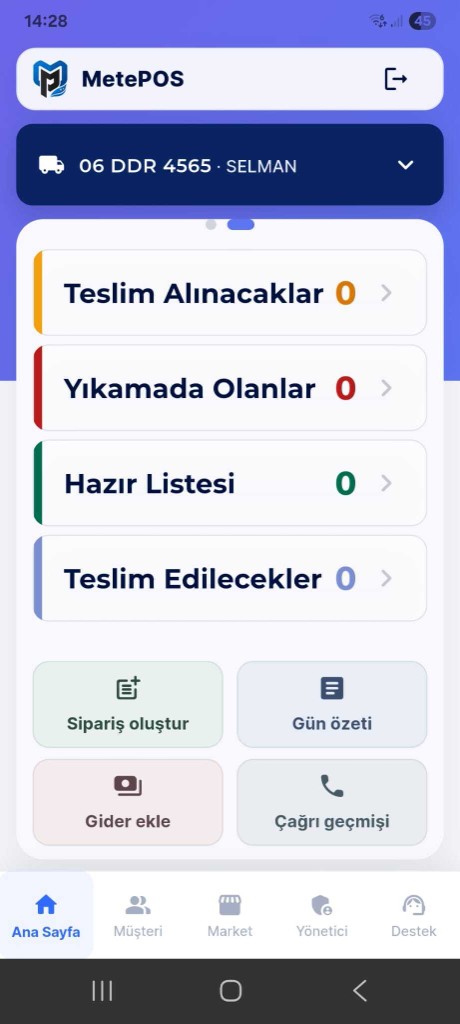
Task: Tap the system back button
Action: point(360,991)
